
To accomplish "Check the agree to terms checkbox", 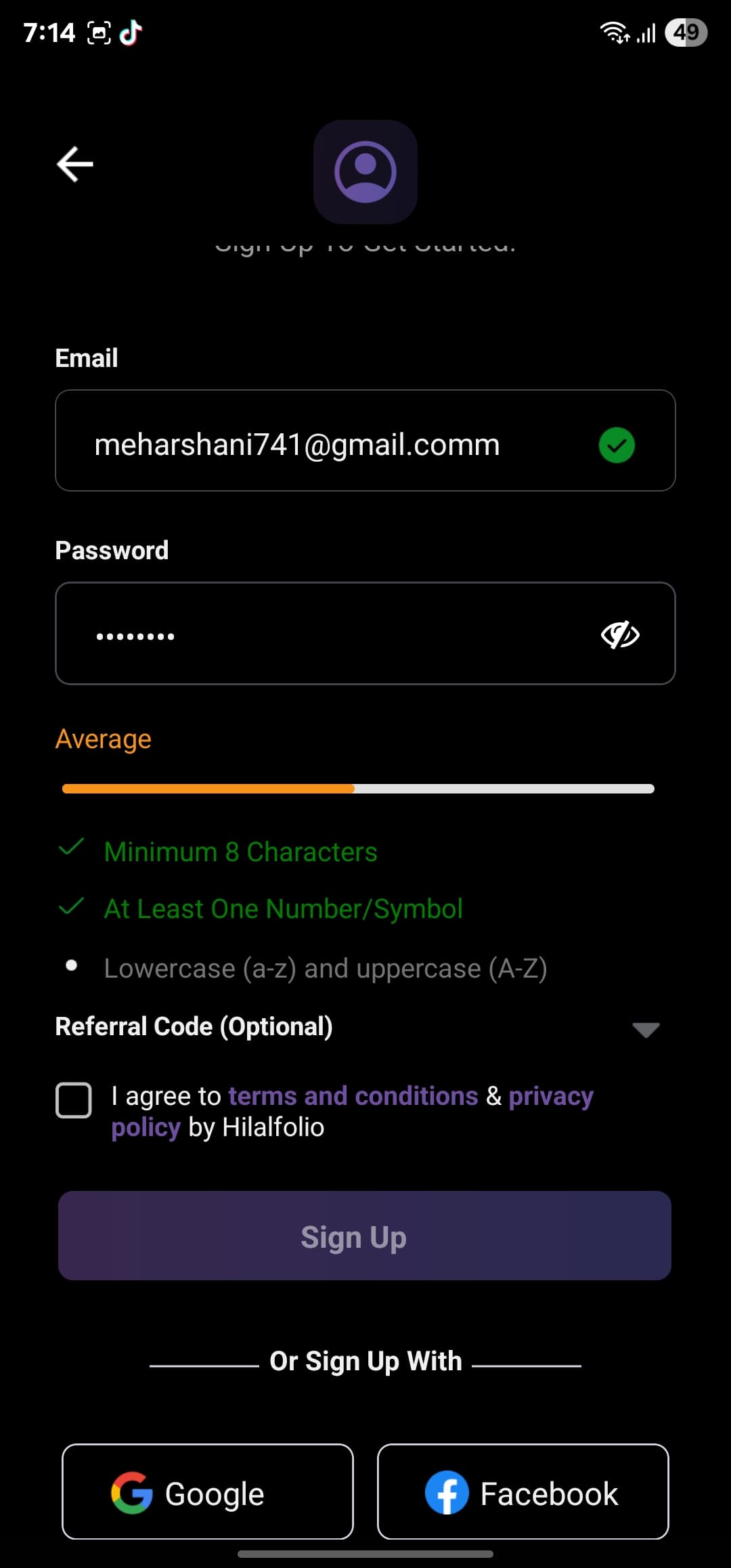I will coord(74,1100).
